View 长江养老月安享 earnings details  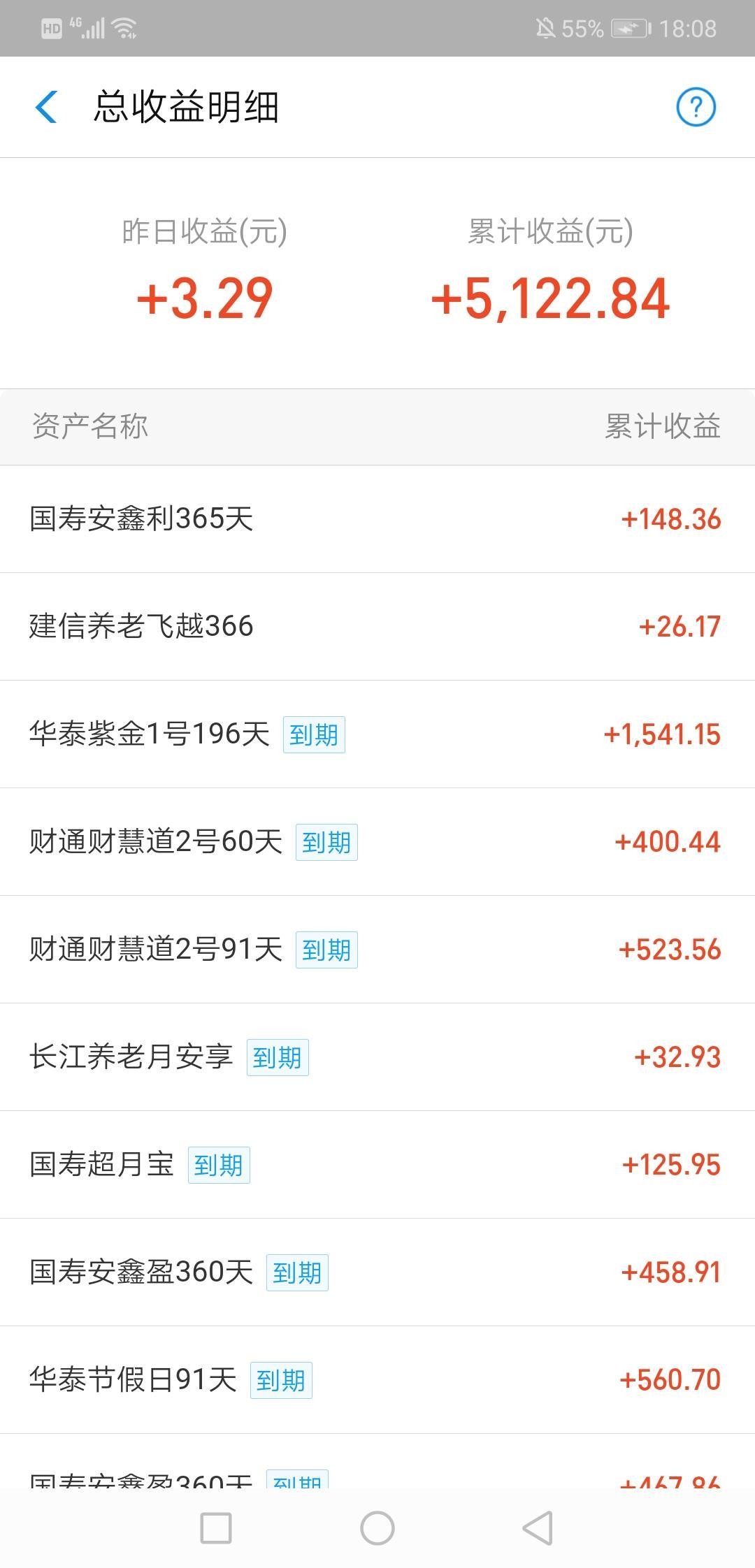pyautogui.click(x=377, y=1057)
